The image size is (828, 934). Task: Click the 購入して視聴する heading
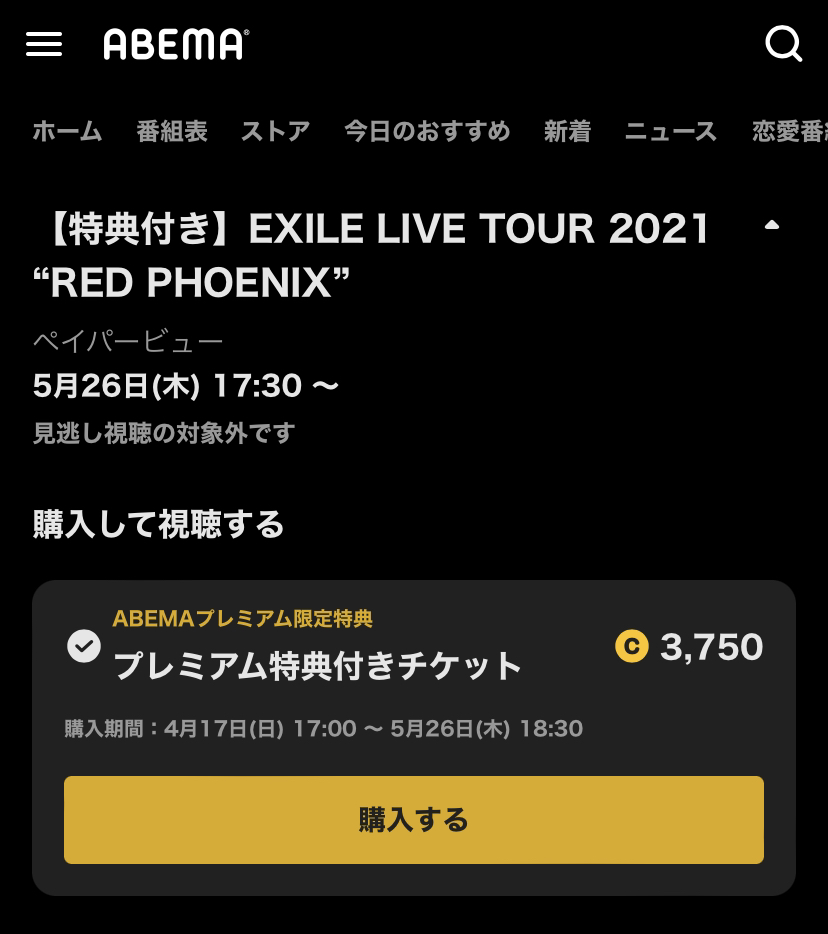[159, 524]
